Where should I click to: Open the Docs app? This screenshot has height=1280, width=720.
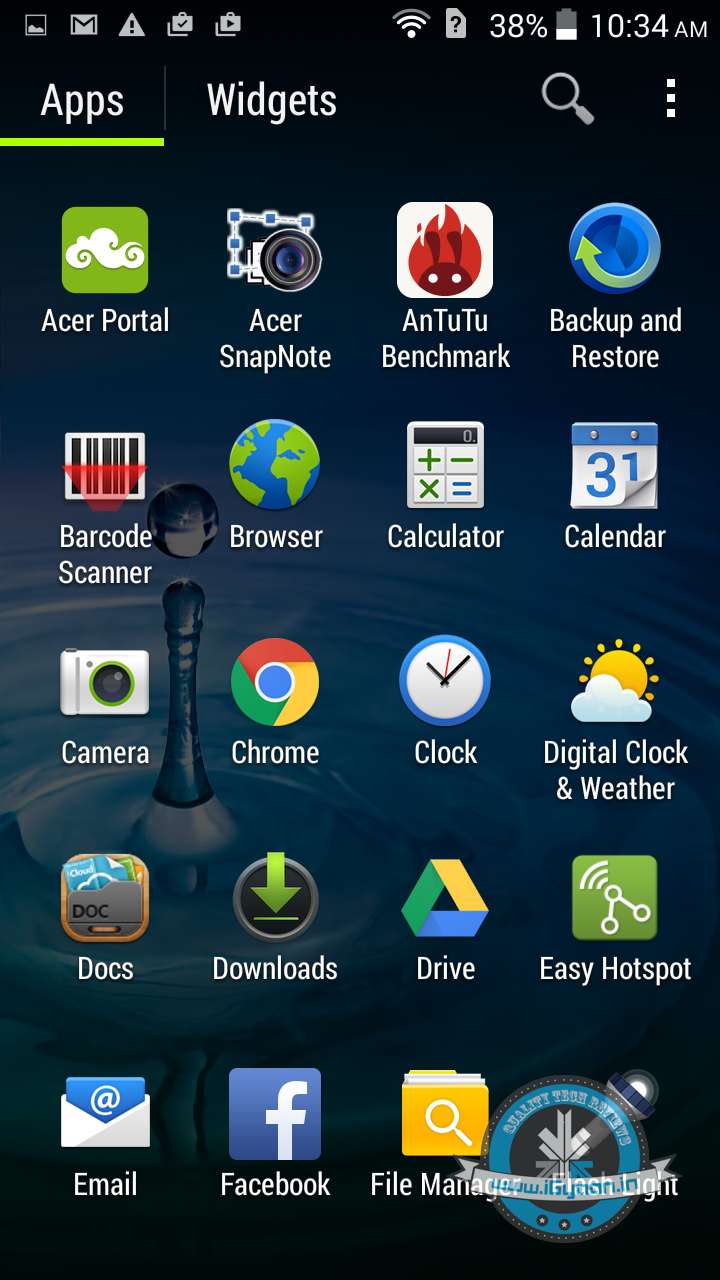click(x=105, y=899)
